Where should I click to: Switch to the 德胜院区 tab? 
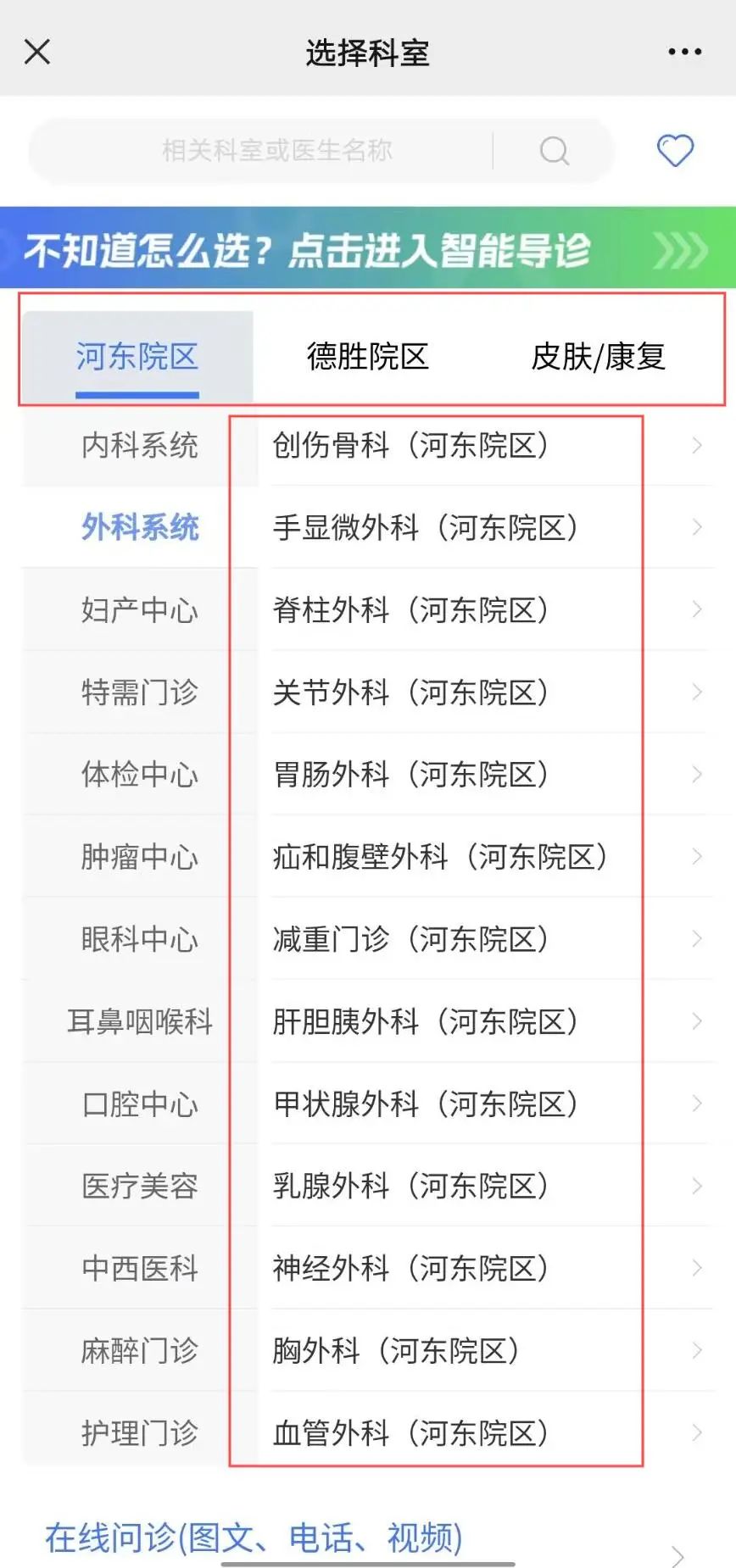coord(367,357)
